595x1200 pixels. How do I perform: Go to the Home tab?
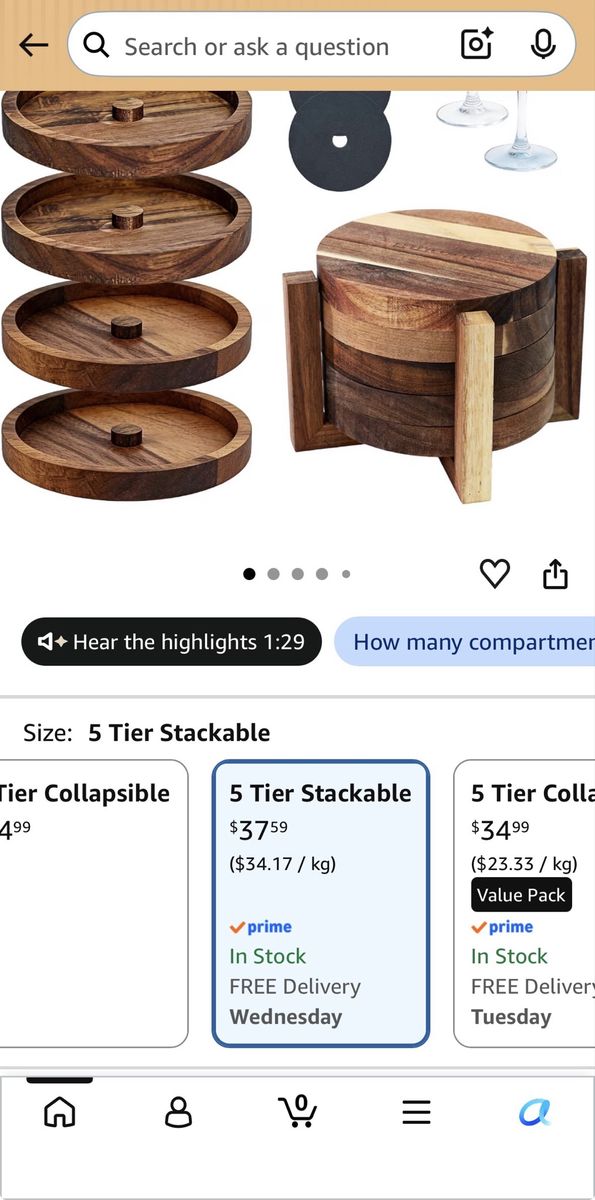pyautogui.click(x=60, y=1111)
